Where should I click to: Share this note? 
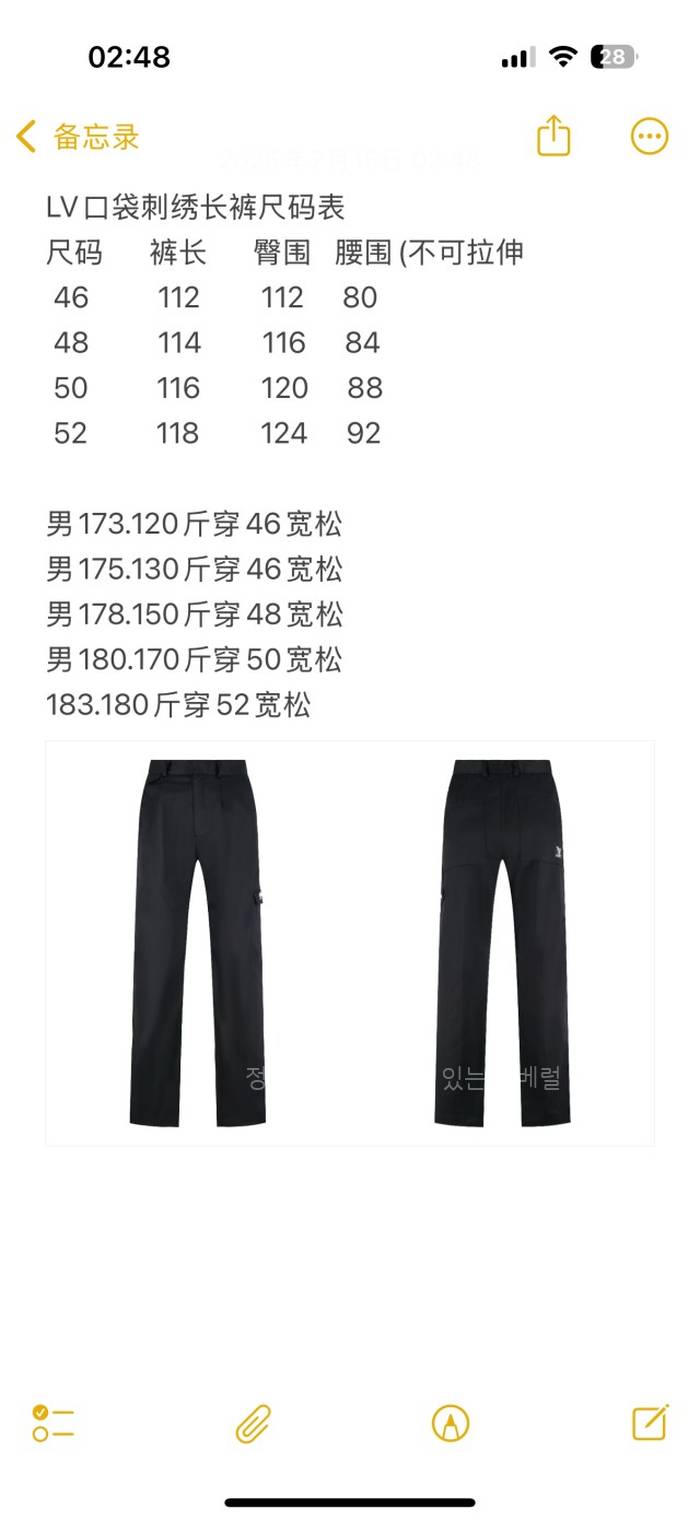click(x=553, y=136)
